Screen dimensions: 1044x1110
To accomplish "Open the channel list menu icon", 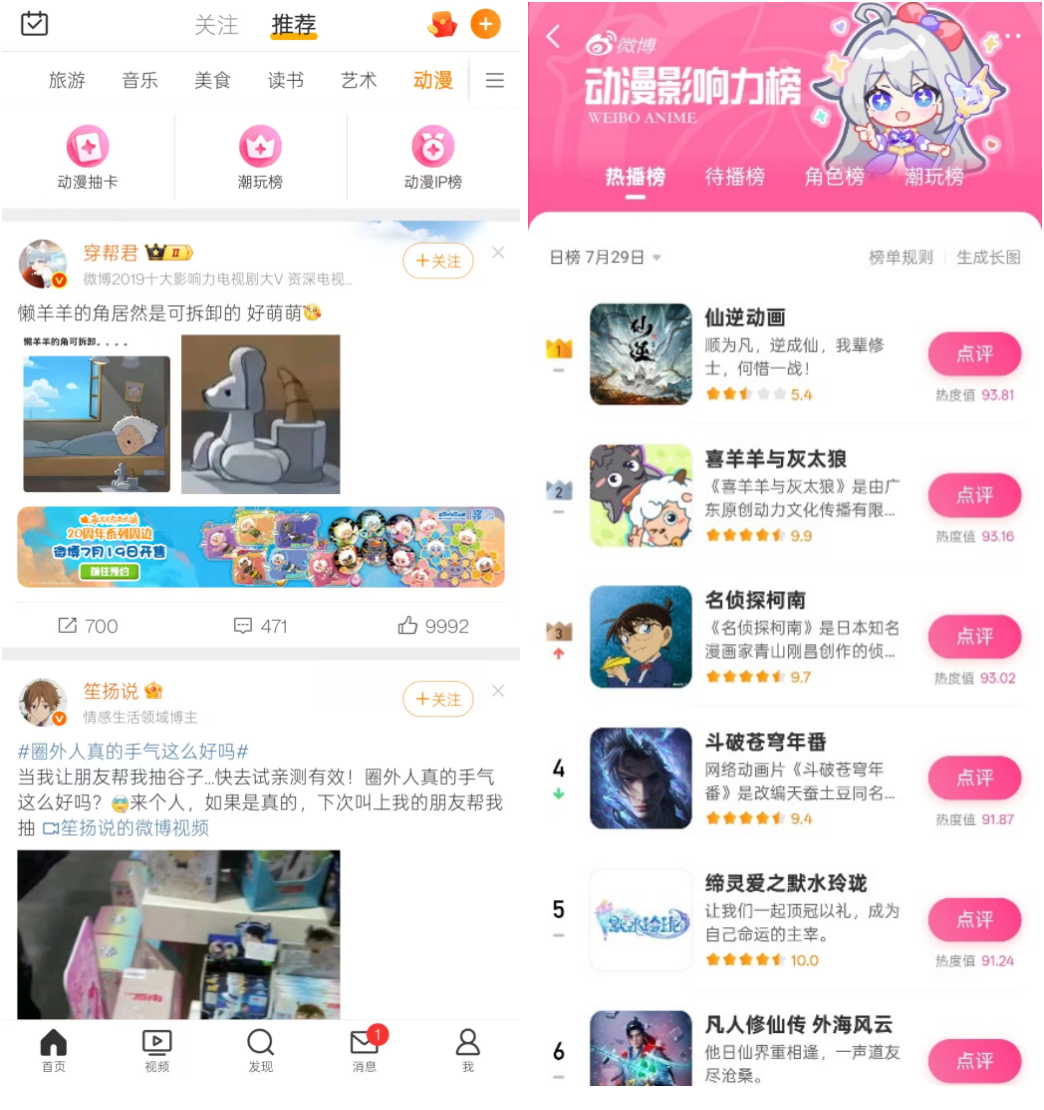I will 494,81.
